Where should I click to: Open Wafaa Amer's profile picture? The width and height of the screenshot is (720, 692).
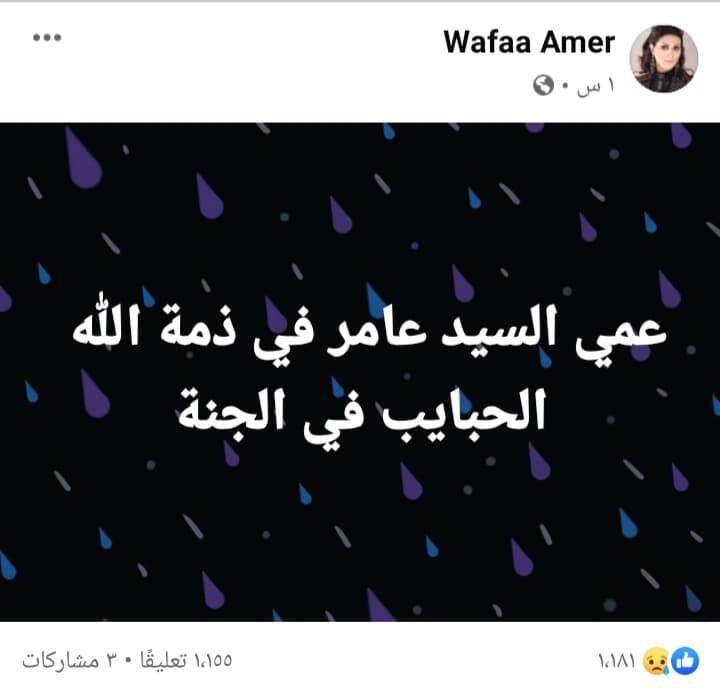pos(662,58)
